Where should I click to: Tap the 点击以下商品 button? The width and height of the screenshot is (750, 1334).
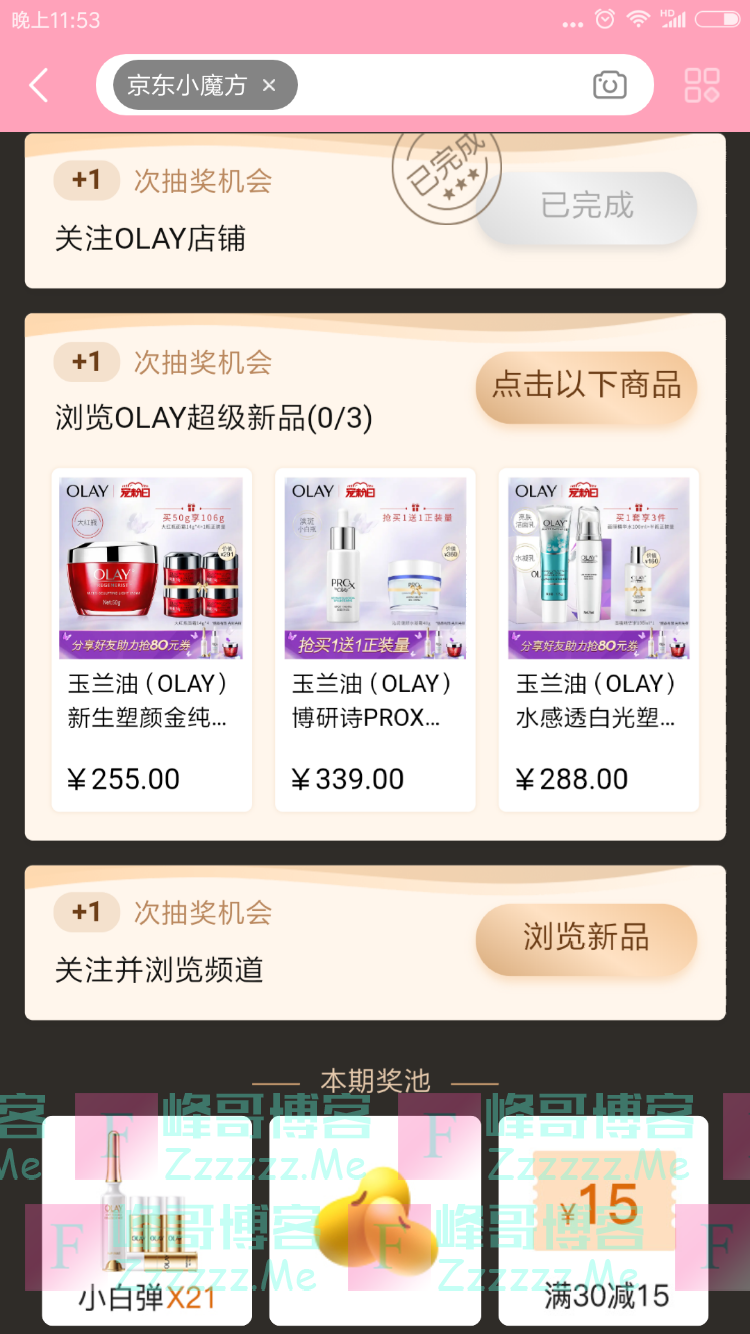(x=586, y=385)
